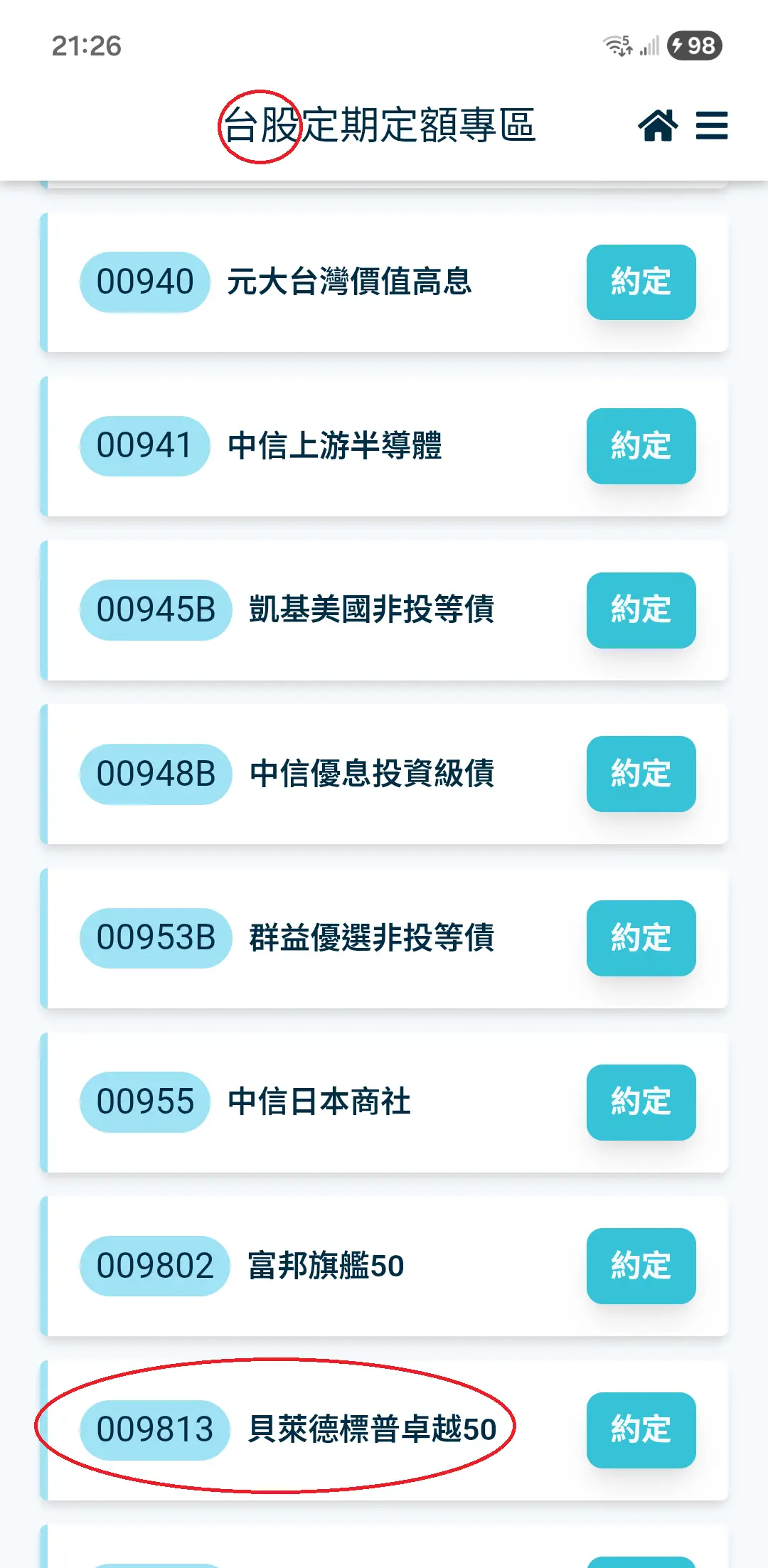Tap 約定 for 00945B 凱基美國非投等債
This screenshot has width=768, height=1568.
pos(641,610)
